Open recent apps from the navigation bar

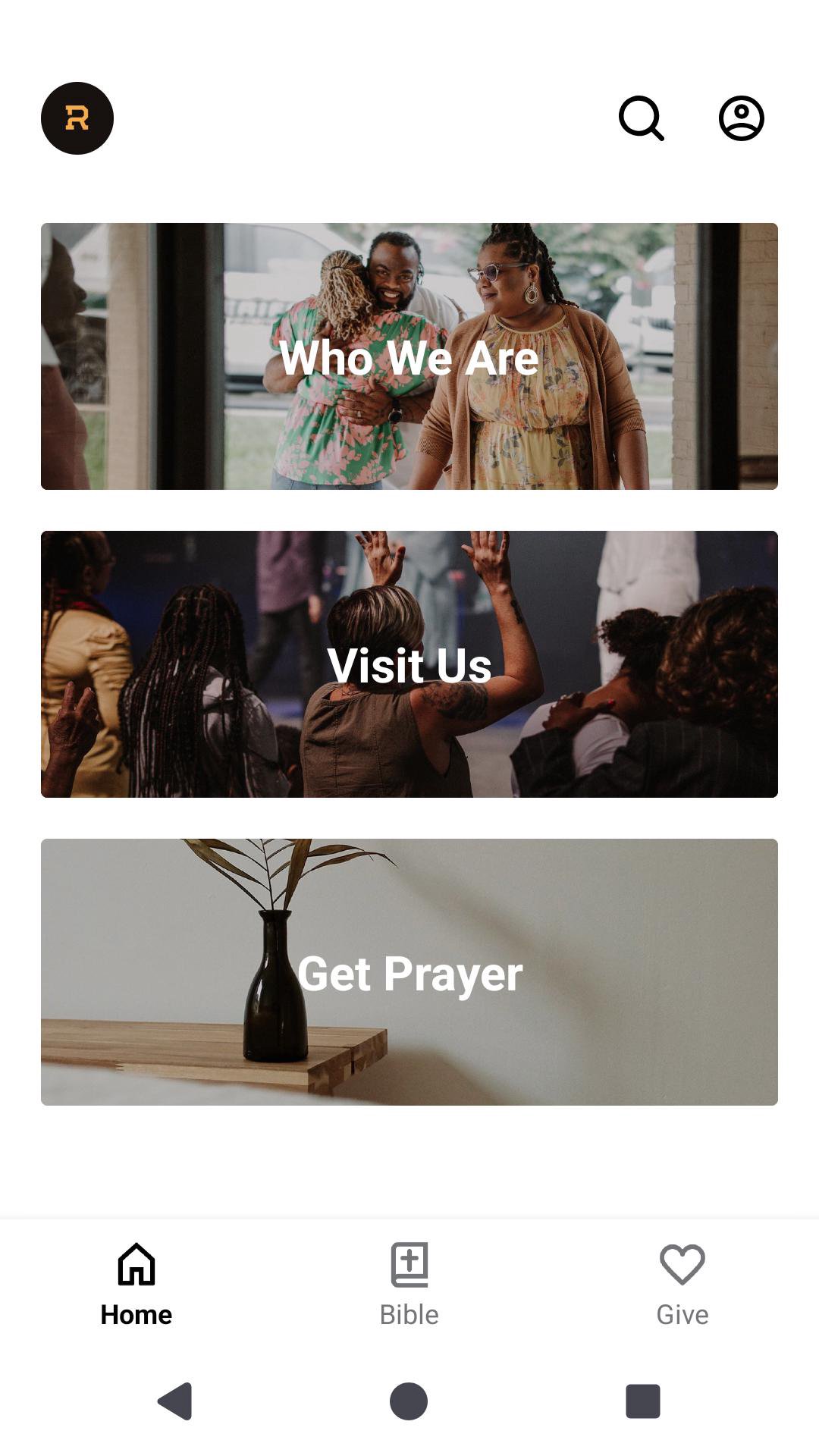point(642,1401)
